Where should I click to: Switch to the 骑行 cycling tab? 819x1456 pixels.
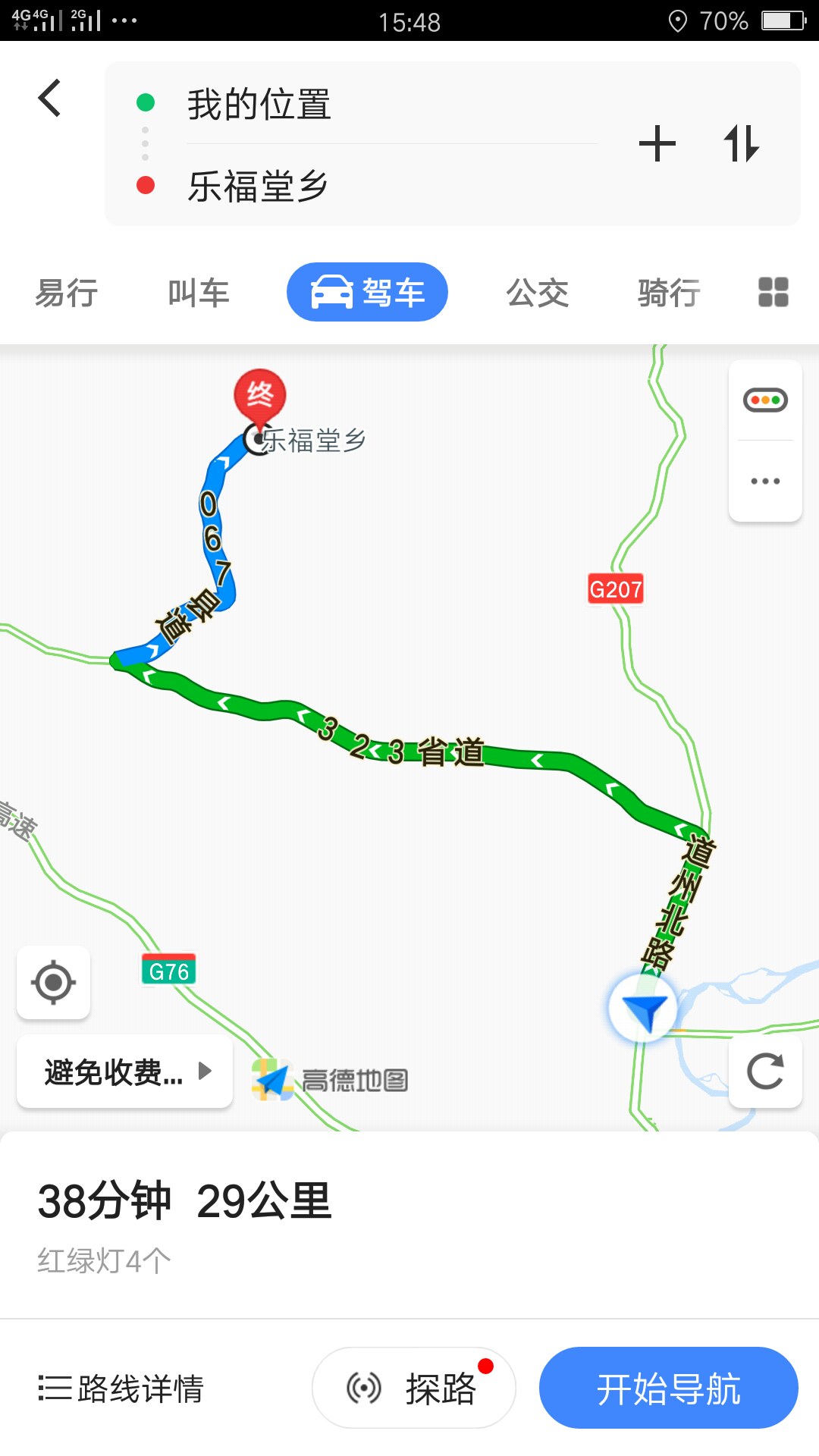pyautogui.click(x=669, y=293)
